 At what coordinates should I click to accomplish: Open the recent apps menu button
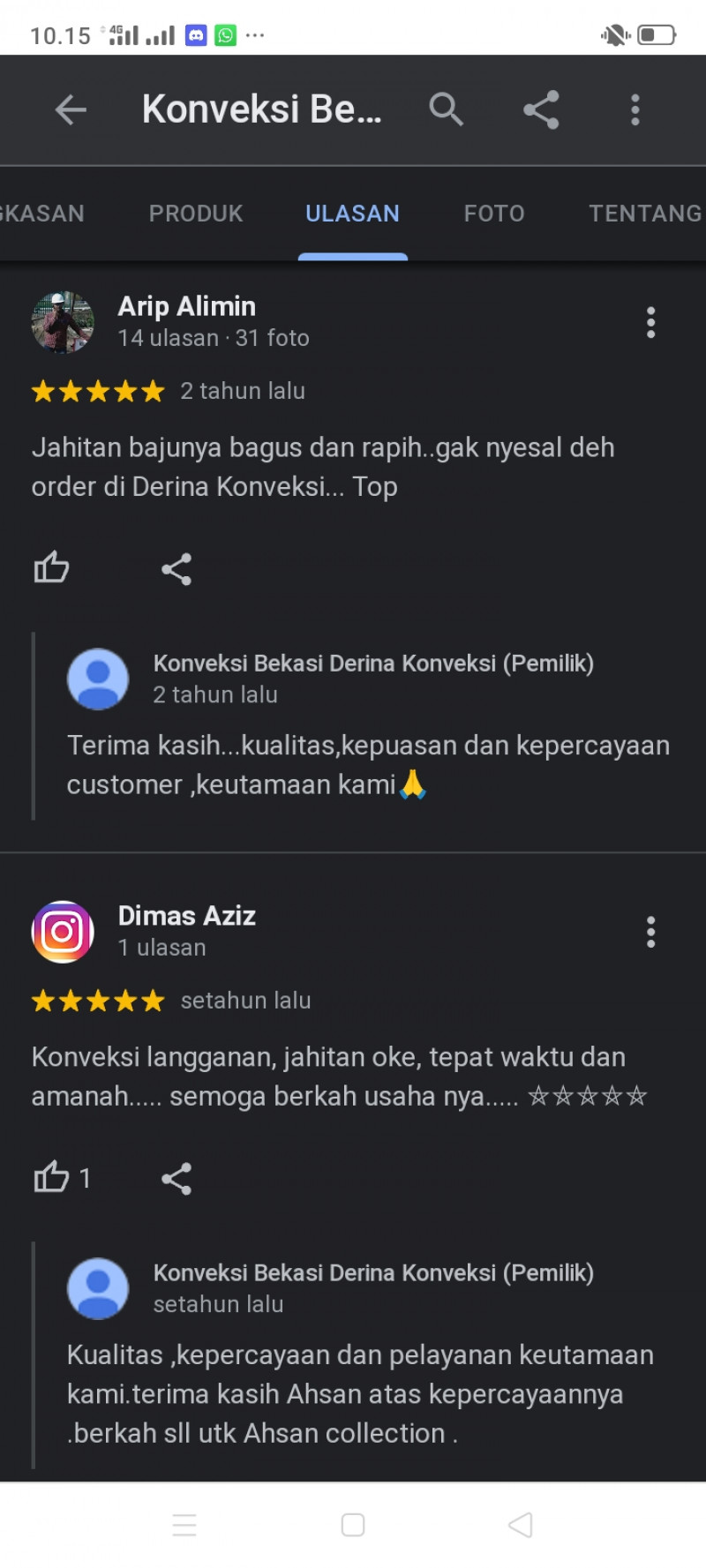184,1525
